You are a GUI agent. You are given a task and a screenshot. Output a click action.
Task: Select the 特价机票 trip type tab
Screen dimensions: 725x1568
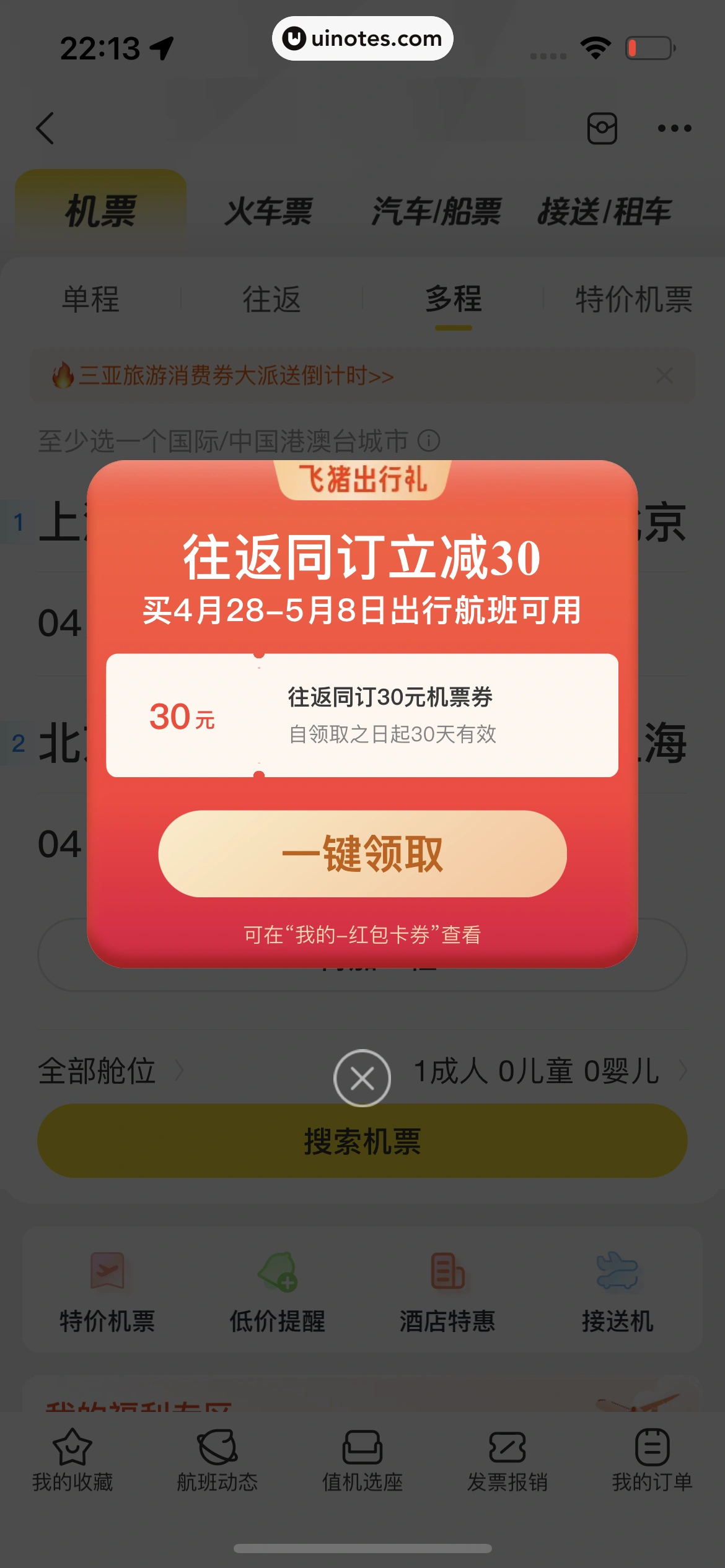(633, 300)
